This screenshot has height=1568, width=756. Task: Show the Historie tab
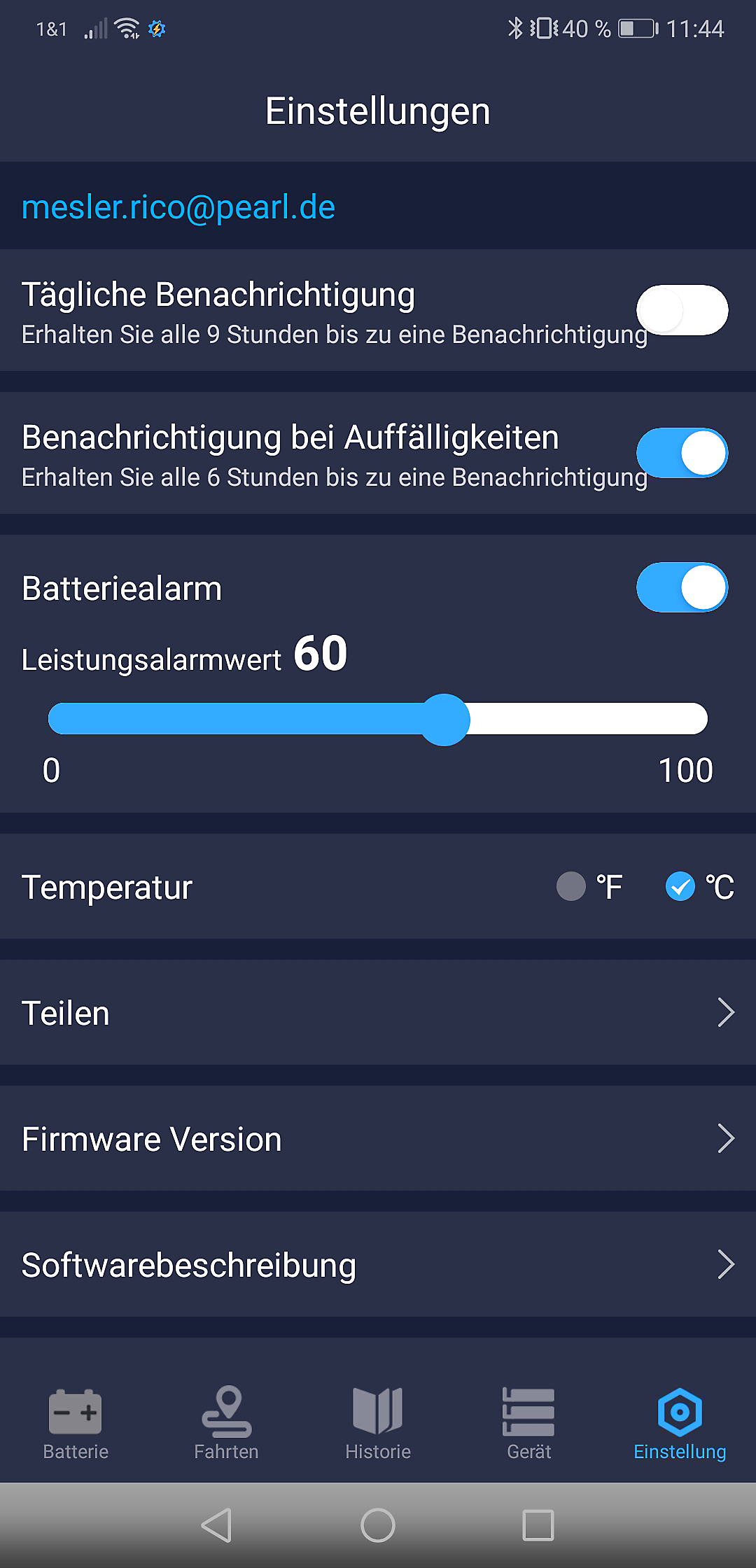pyautogui.click(x=378, y=1422)
